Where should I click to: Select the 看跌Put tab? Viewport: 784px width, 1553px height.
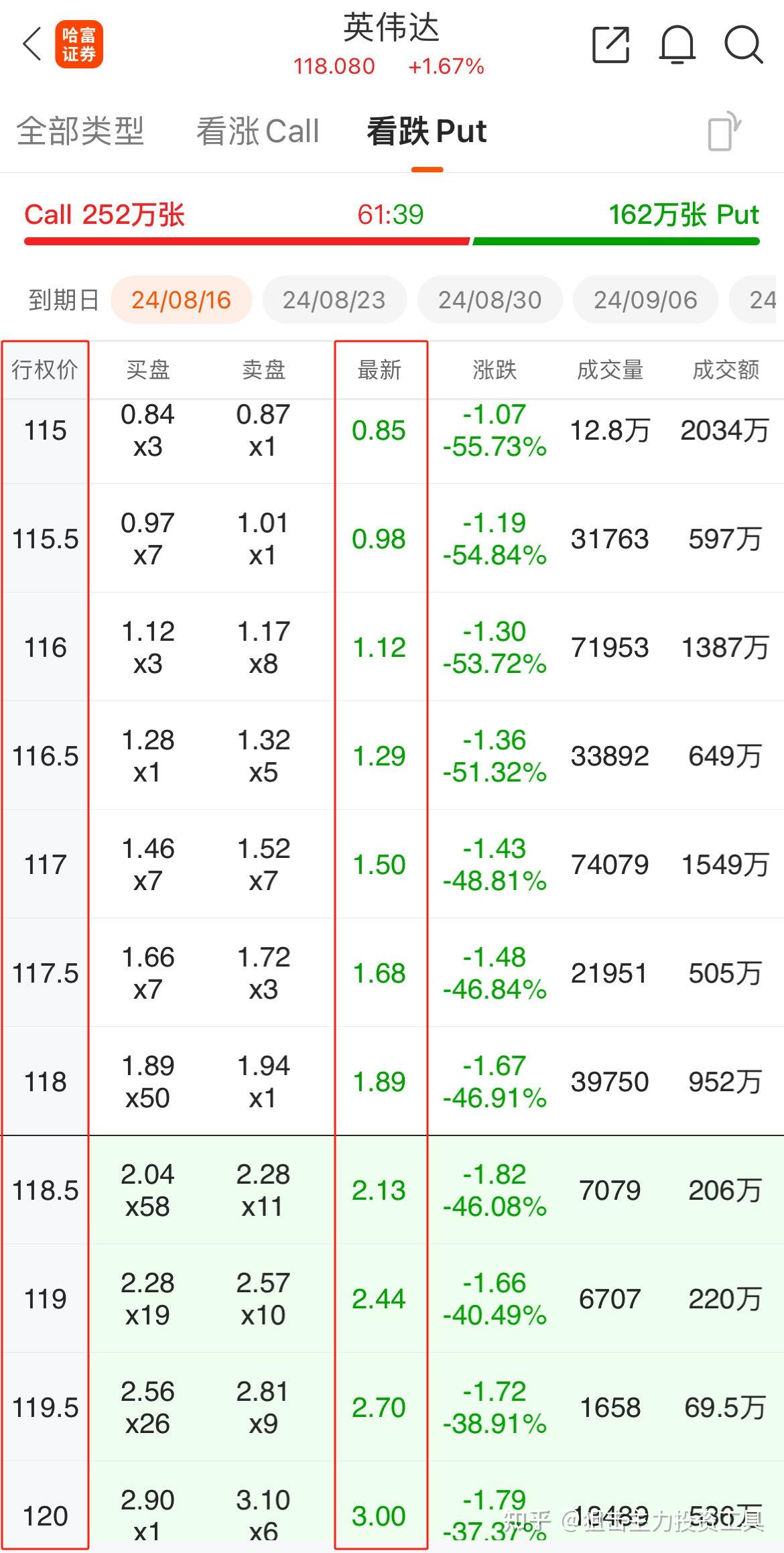427,131
